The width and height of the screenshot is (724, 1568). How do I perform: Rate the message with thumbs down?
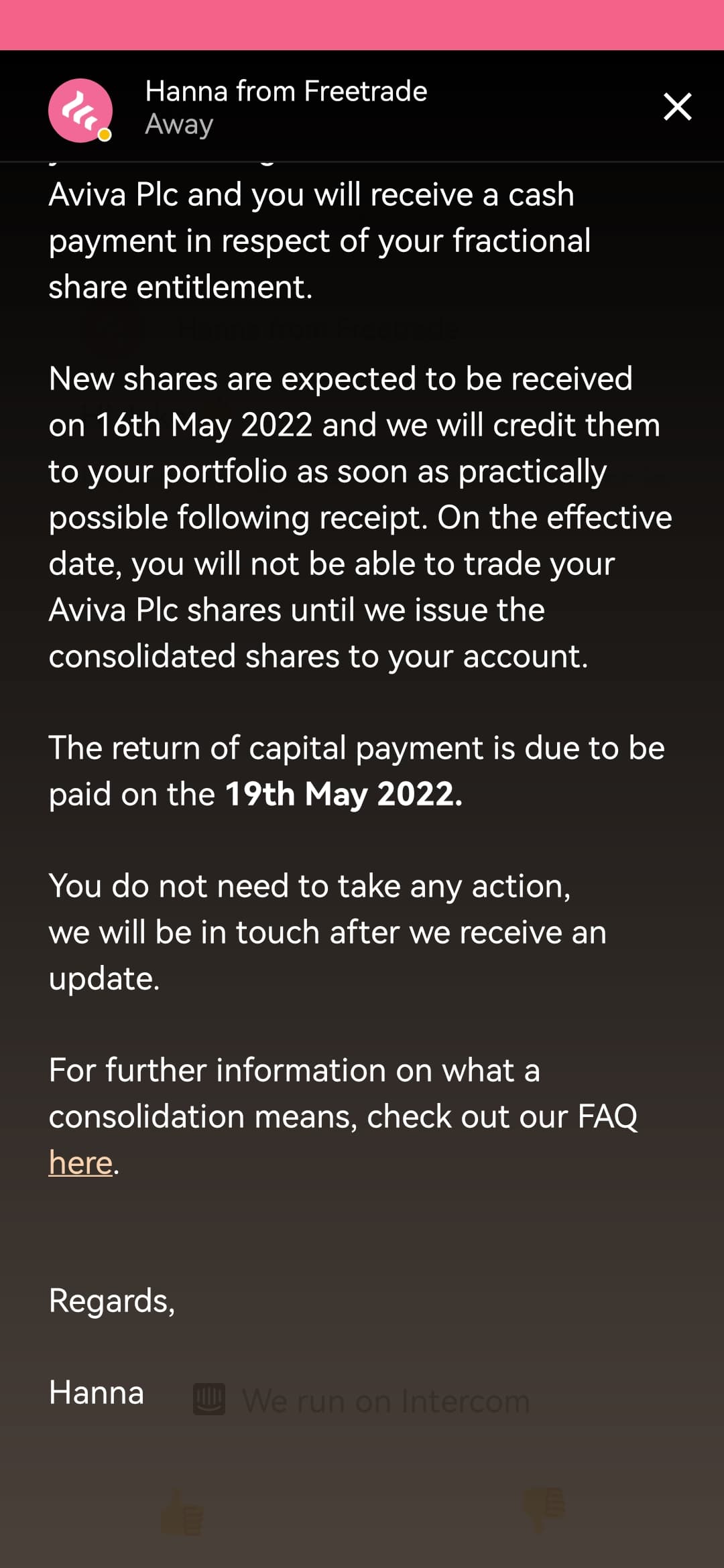pyautogui.click(x=544, y=1510)
